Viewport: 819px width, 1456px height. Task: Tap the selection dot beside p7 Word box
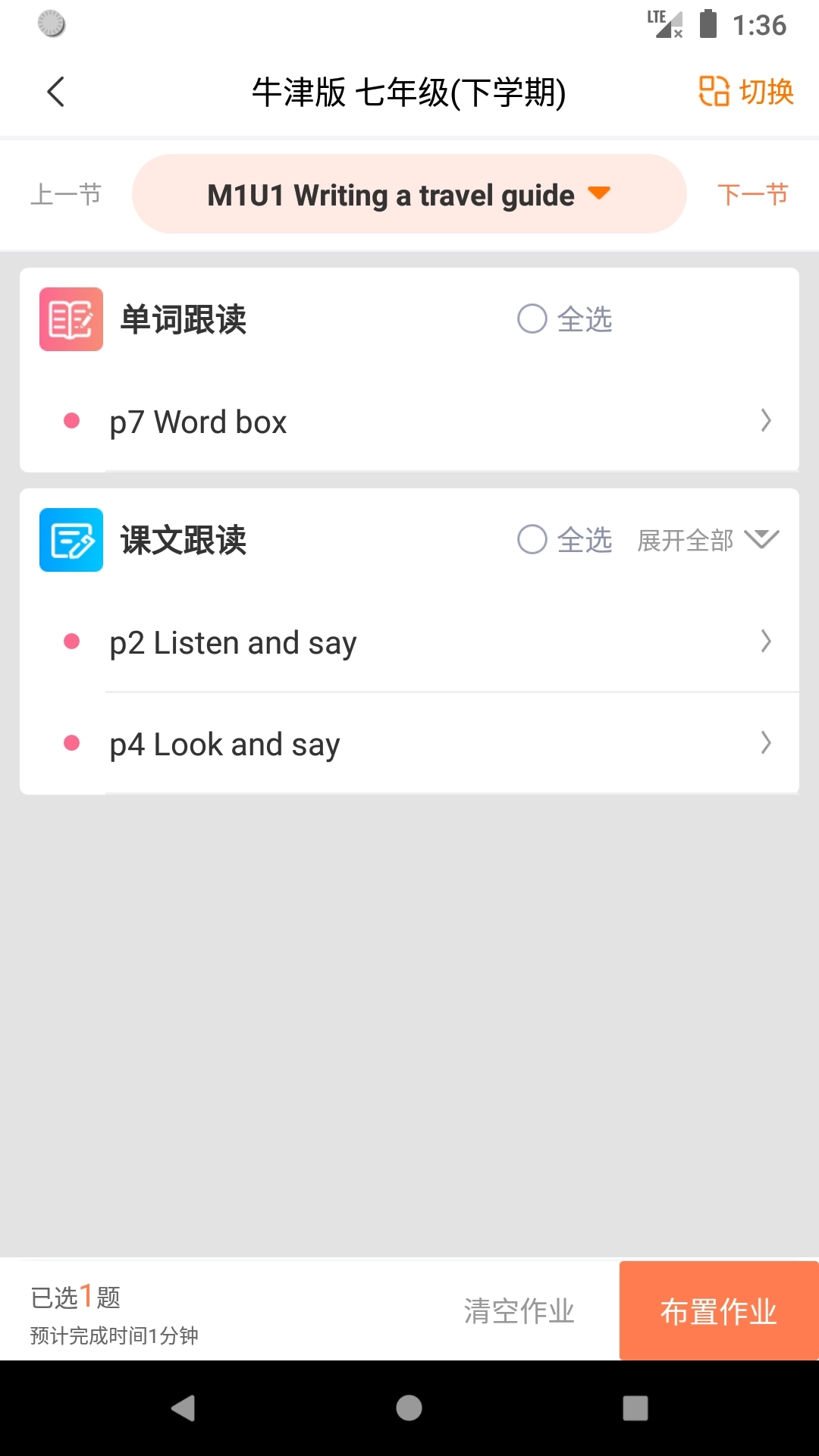coord(72,421)
